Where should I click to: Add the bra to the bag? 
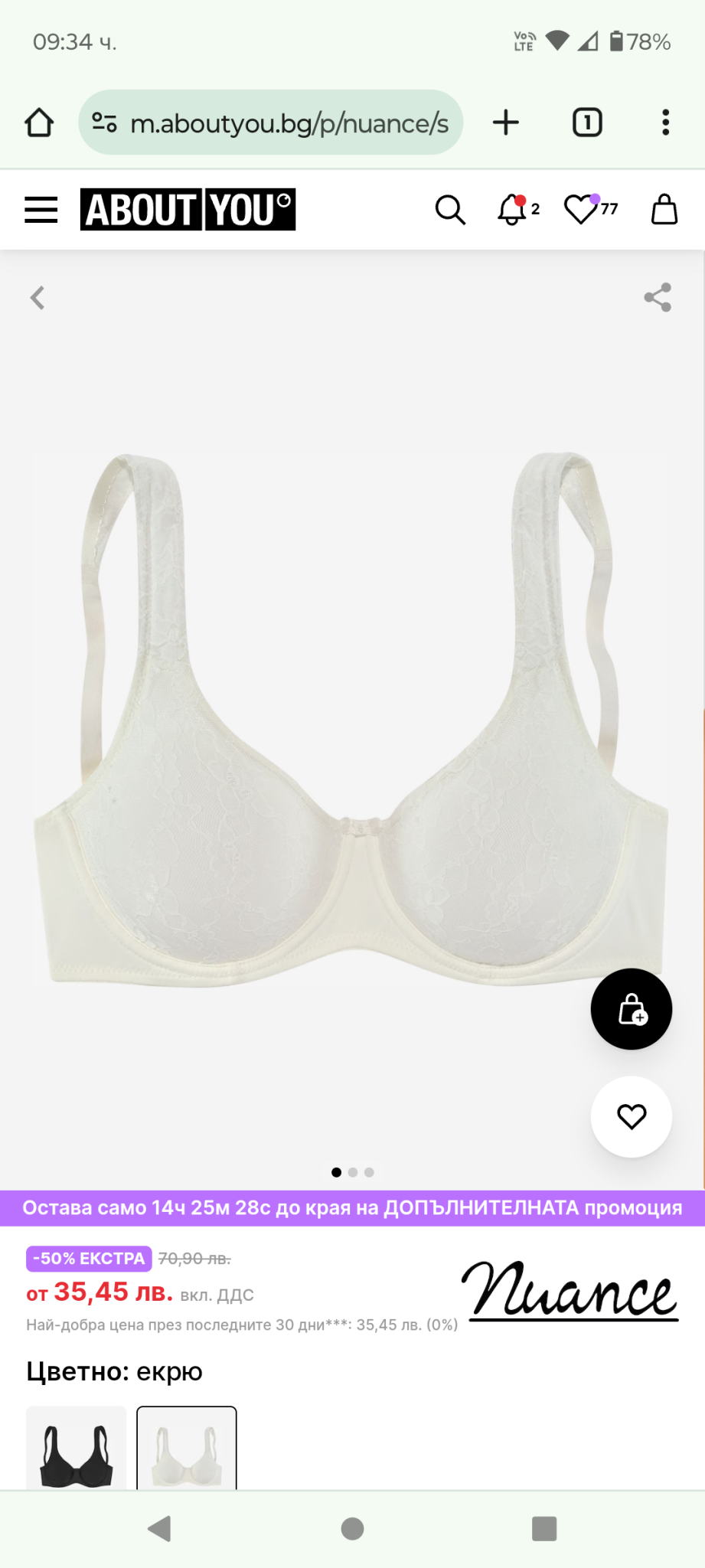[x=631, y=1009]
